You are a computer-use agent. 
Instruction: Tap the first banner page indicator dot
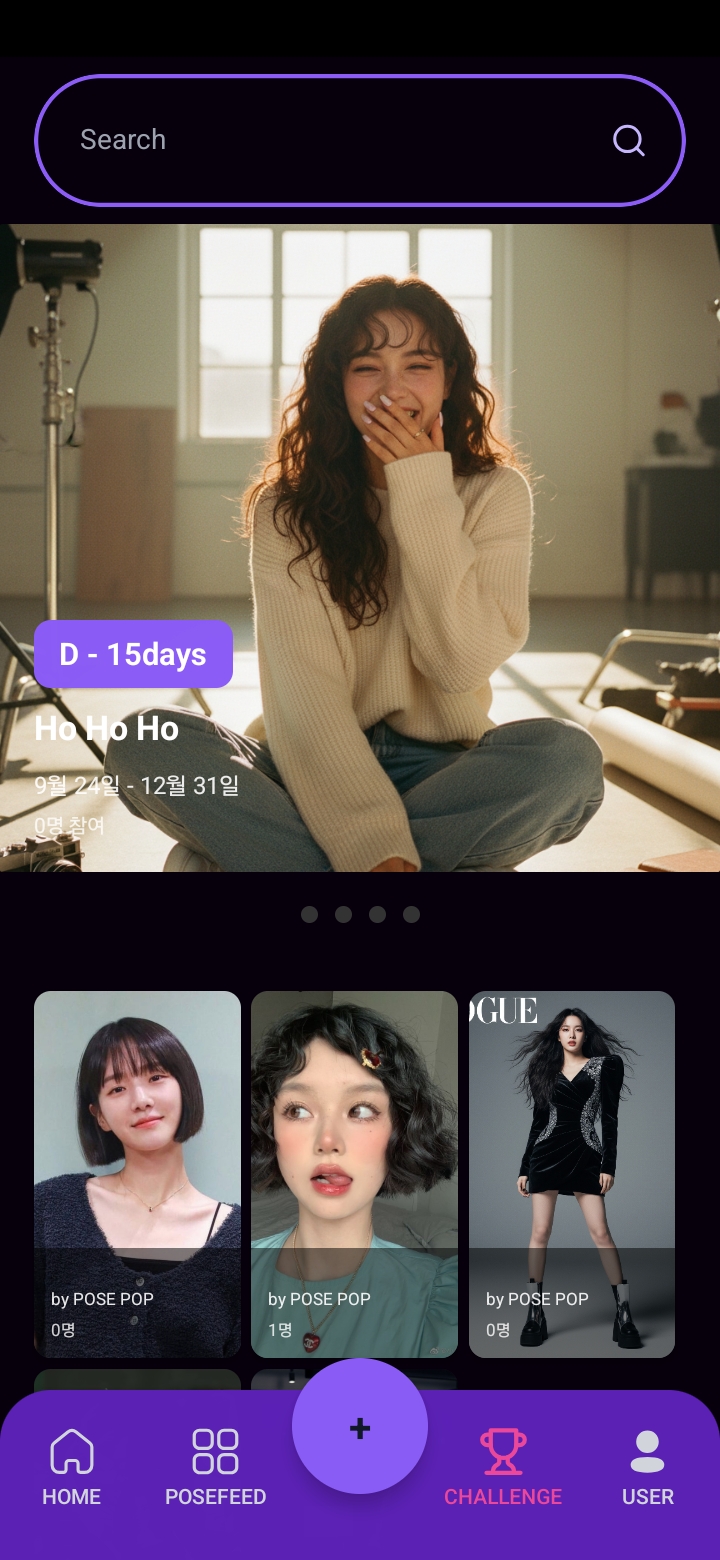point(309,915)
